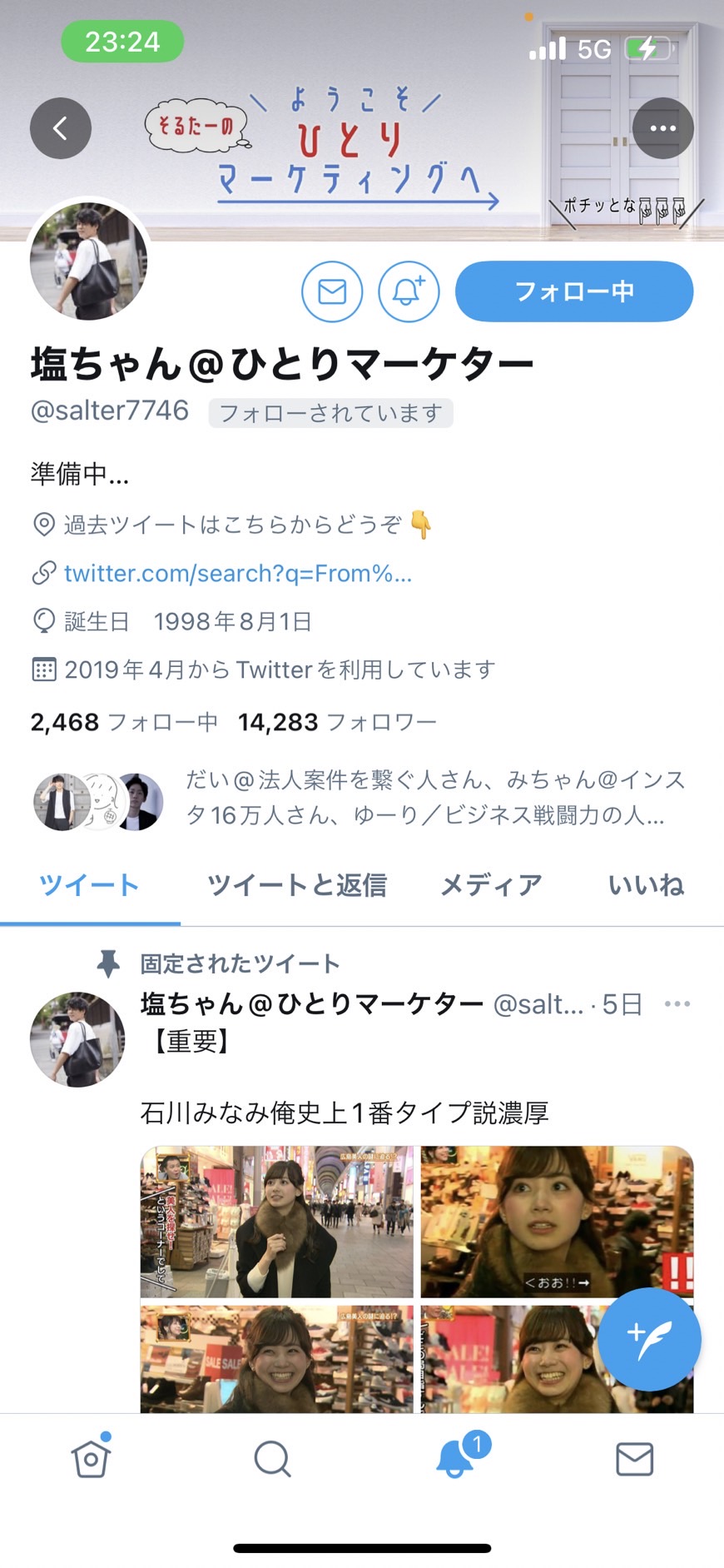Open the profile overflow menu

coord(662,128)
